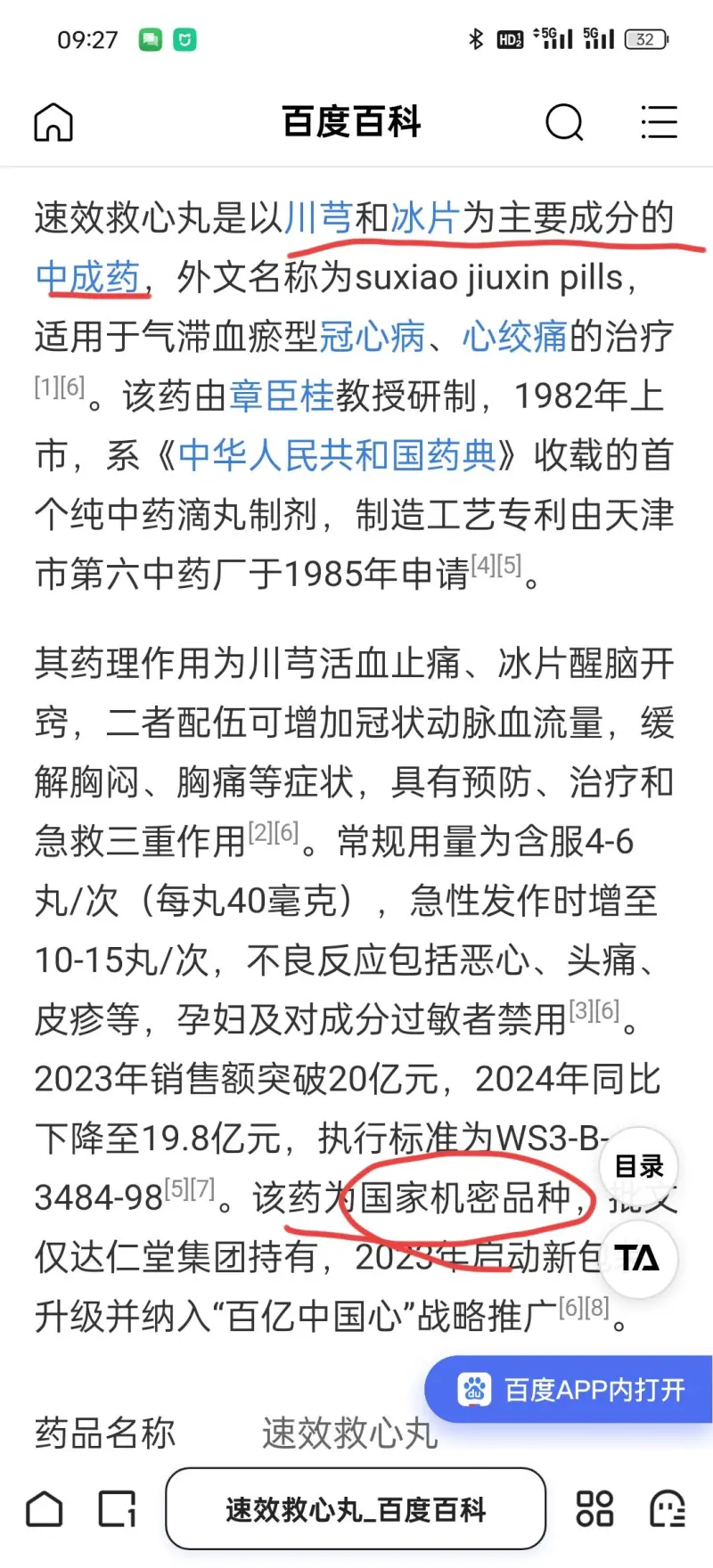
Task: Open the list menu icon
Action: point(659,122)
